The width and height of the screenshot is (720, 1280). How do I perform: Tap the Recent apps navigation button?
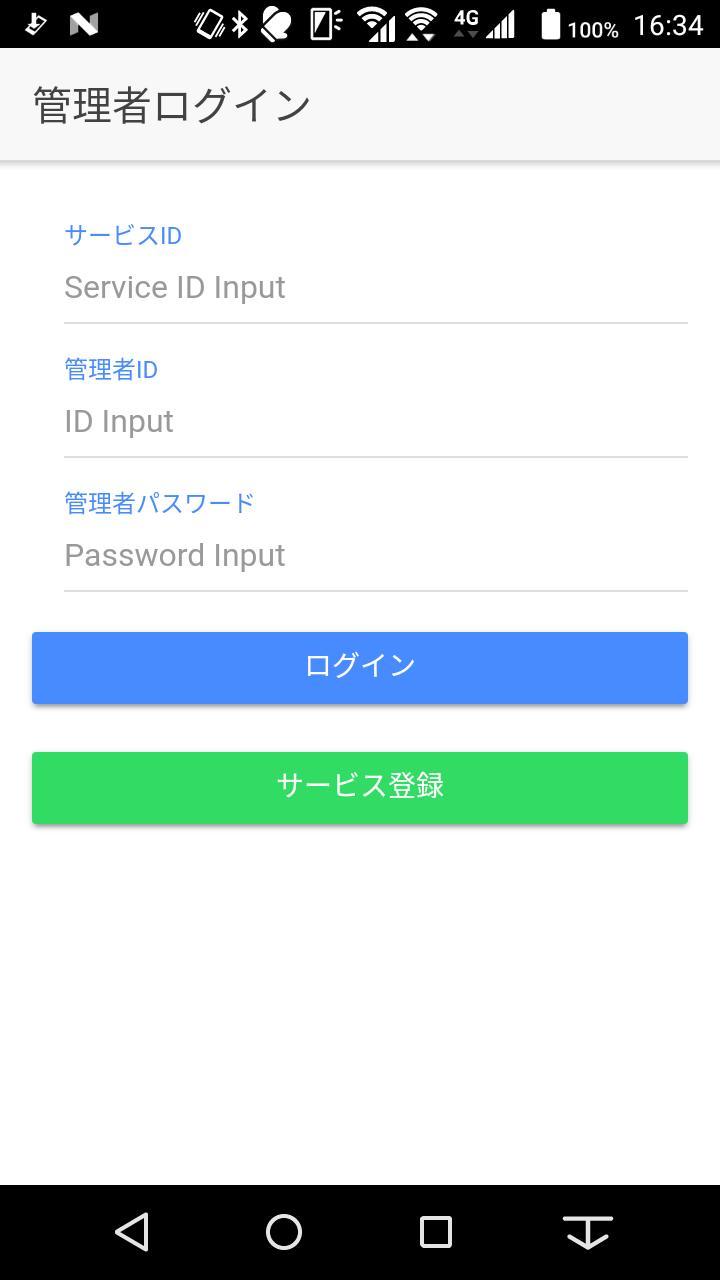[x=435, y=1232]
